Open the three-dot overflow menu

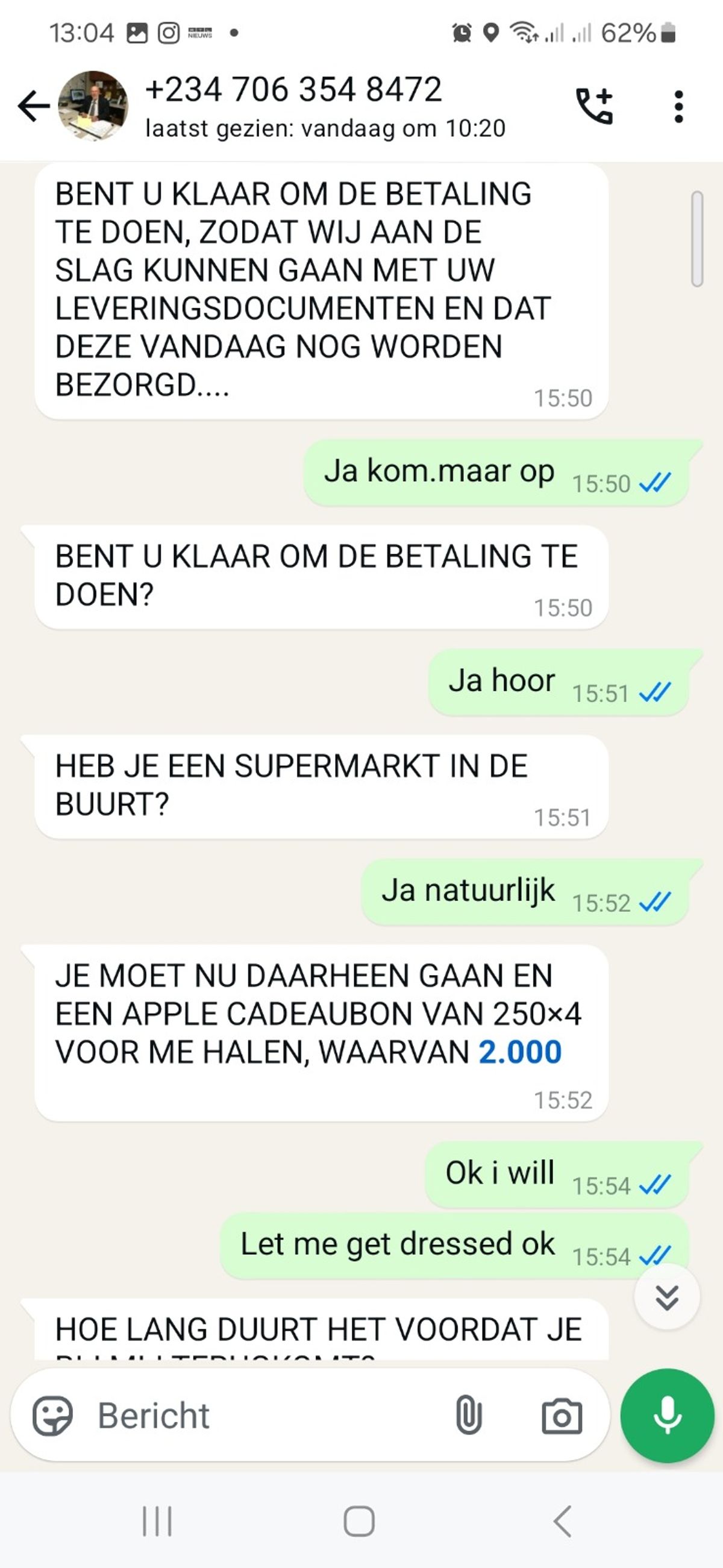click(x=678, y=107)
